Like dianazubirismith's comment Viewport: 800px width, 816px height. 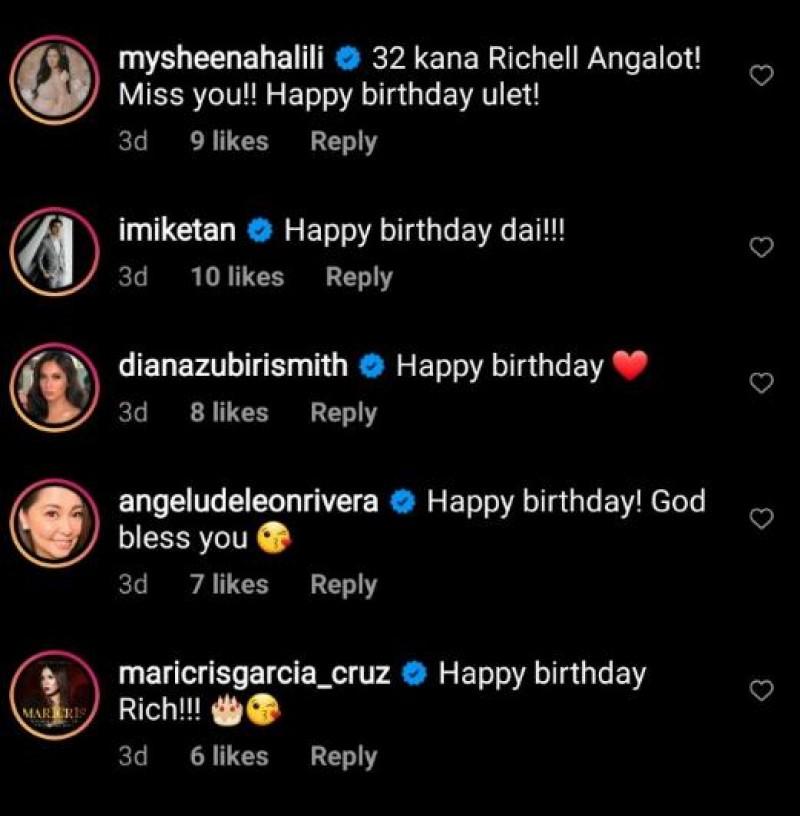point(762,382)
